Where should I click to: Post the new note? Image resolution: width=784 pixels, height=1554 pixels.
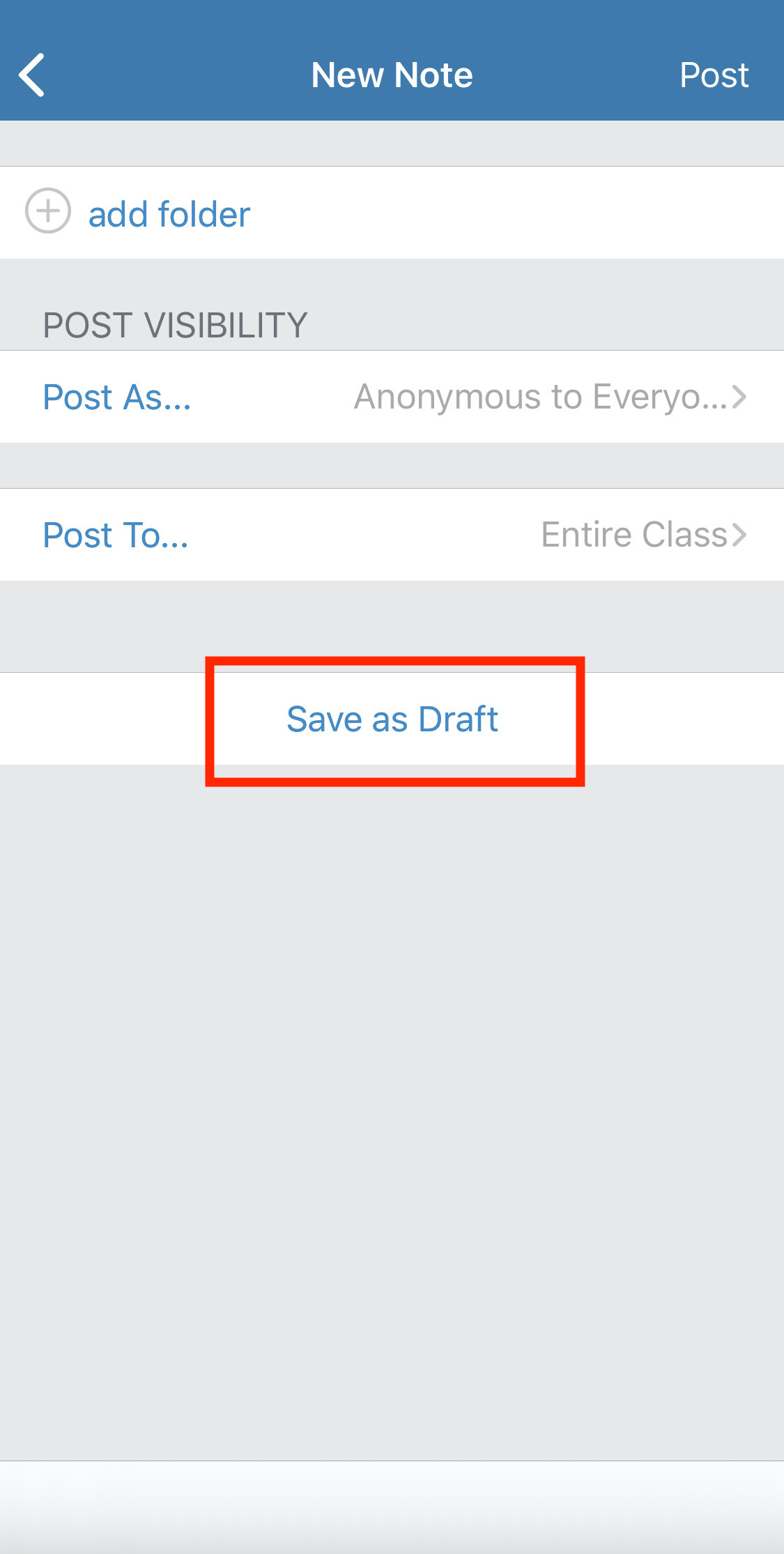(x=714, y=75)
